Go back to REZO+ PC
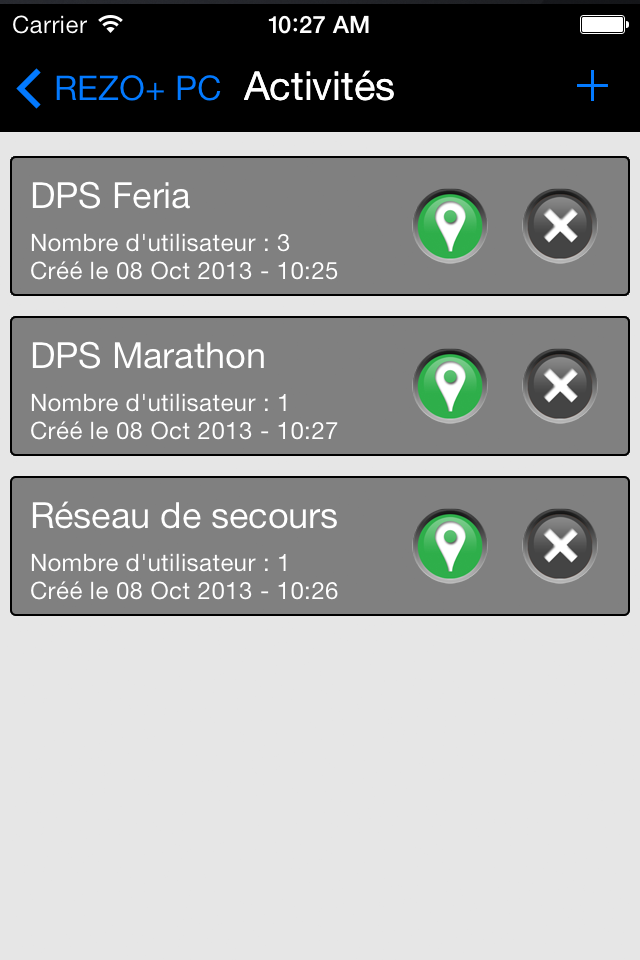Screen dimensions: 640x960 118,88
